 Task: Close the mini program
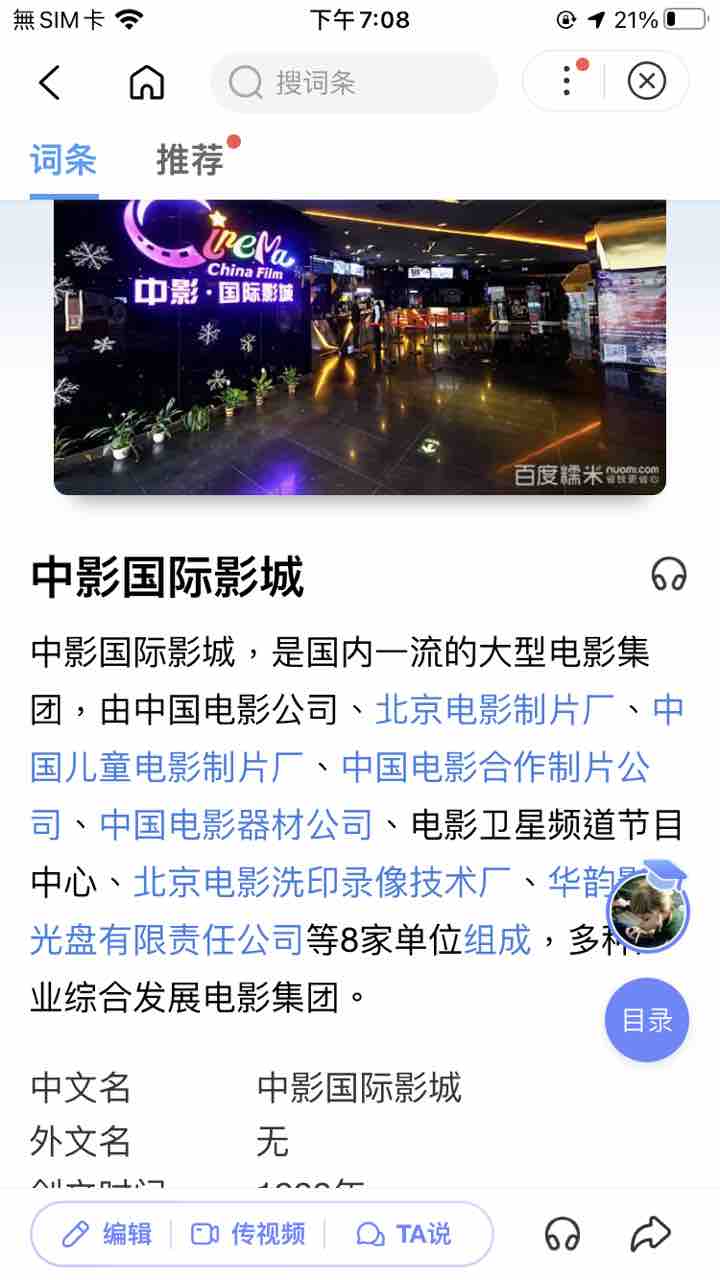[x=647, y=81]
